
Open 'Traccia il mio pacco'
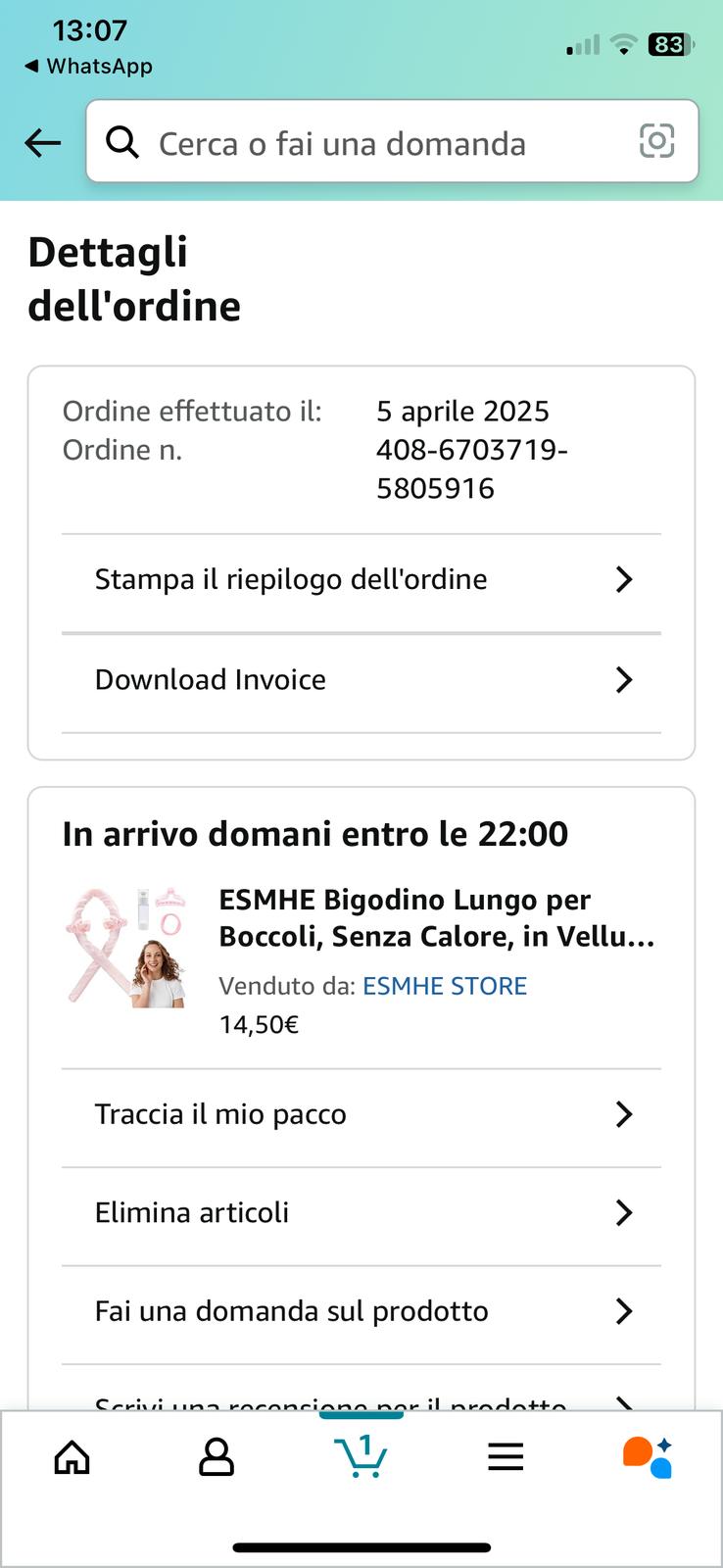[x=361, y=1115]
